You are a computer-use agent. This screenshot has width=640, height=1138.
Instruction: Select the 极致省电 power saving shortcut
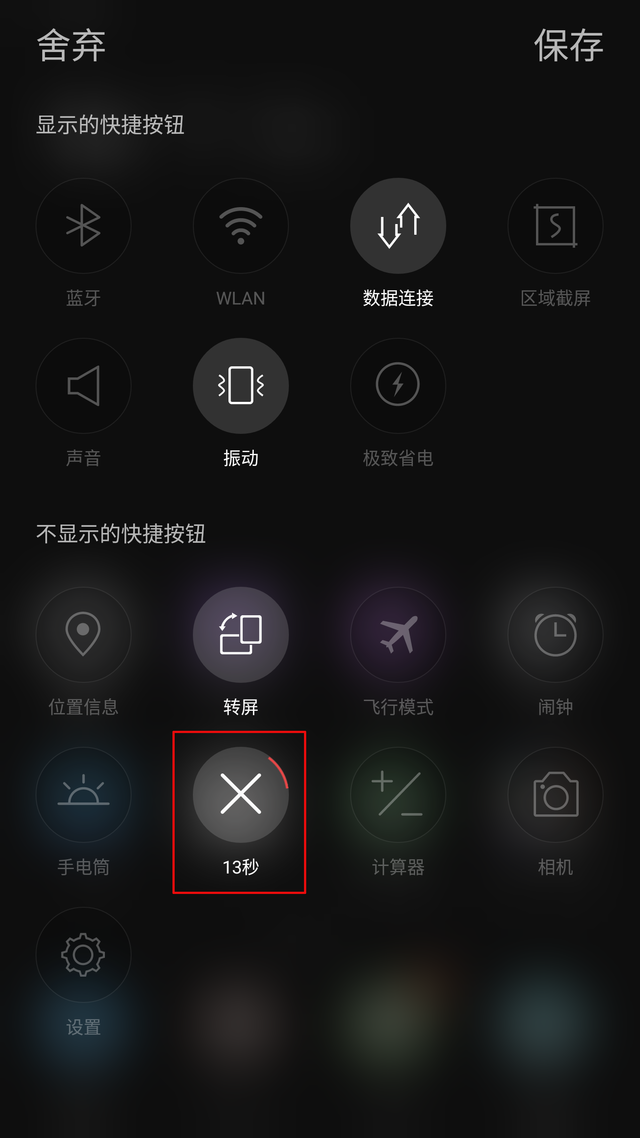[x=398, y=386]
